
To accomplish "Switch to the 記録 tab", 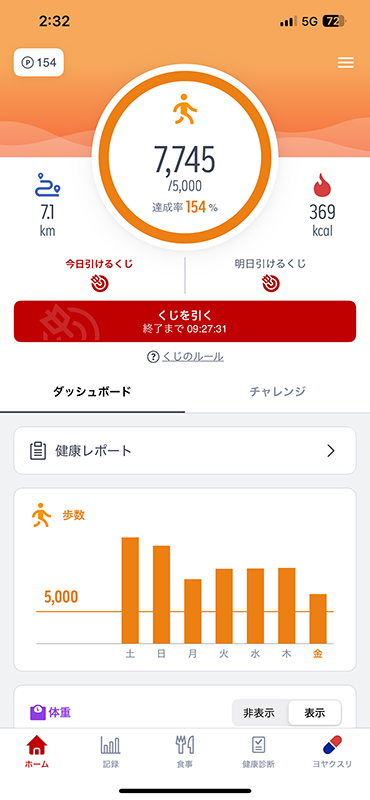I will coord(111,752).
